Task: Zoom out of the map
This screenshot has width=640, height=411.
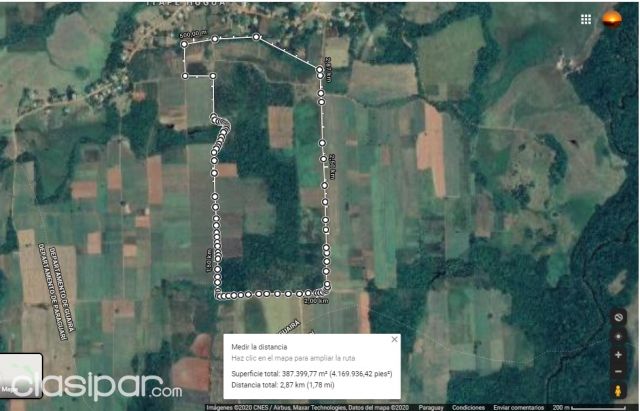Action: tap(619, 370)
